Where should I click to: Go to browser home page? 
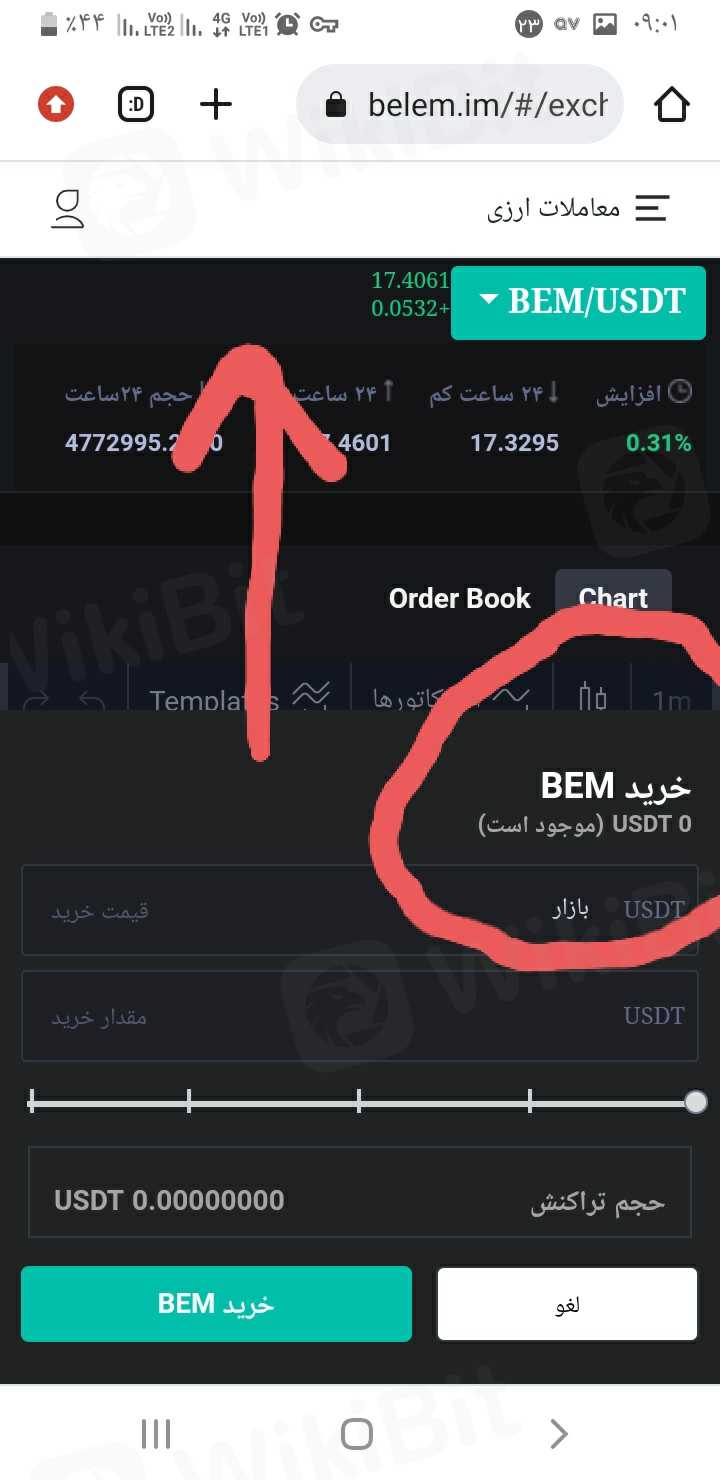(671, 104)
